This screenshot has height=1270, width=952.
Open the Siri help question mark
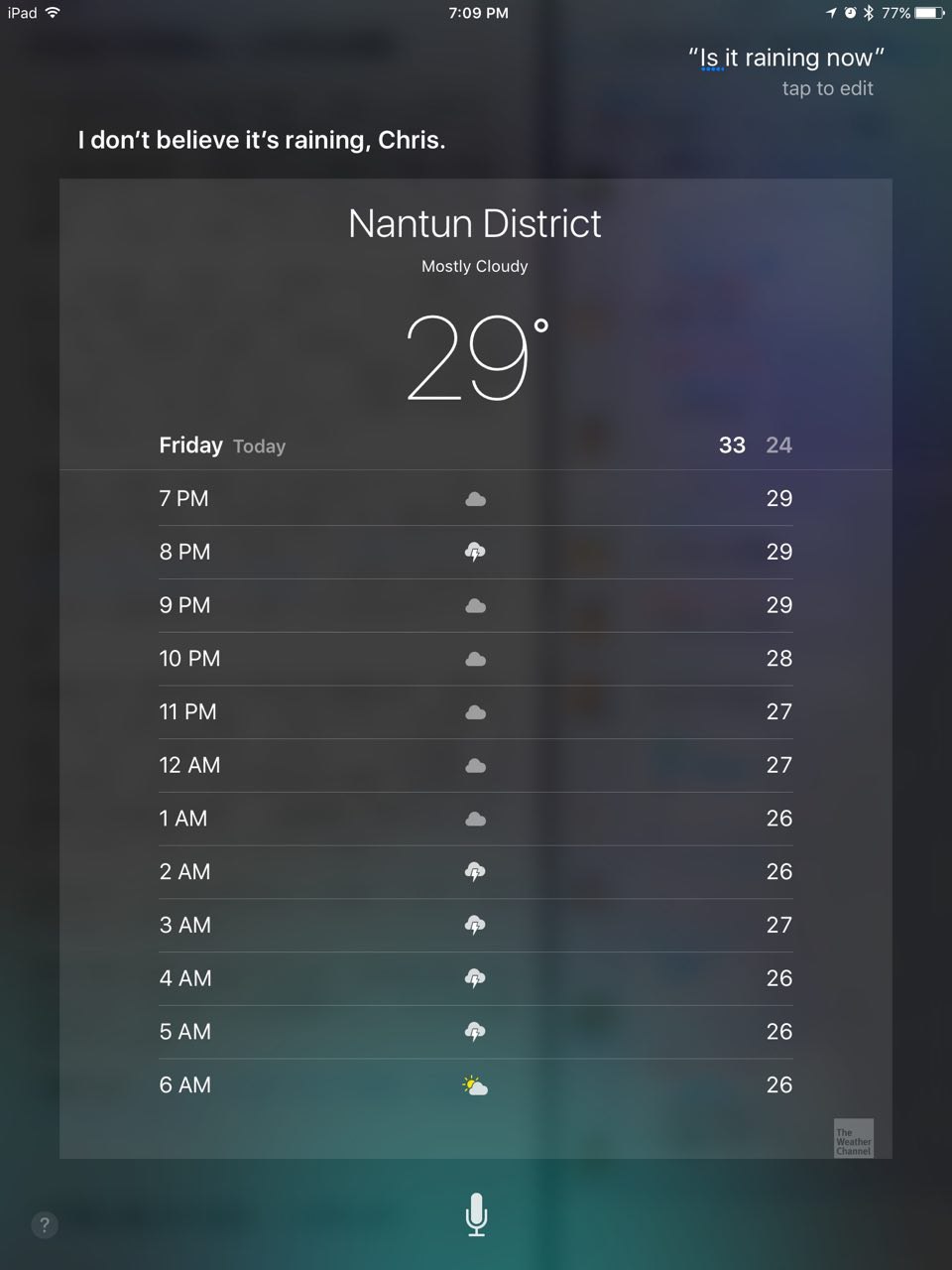[x=45, y=1225]
